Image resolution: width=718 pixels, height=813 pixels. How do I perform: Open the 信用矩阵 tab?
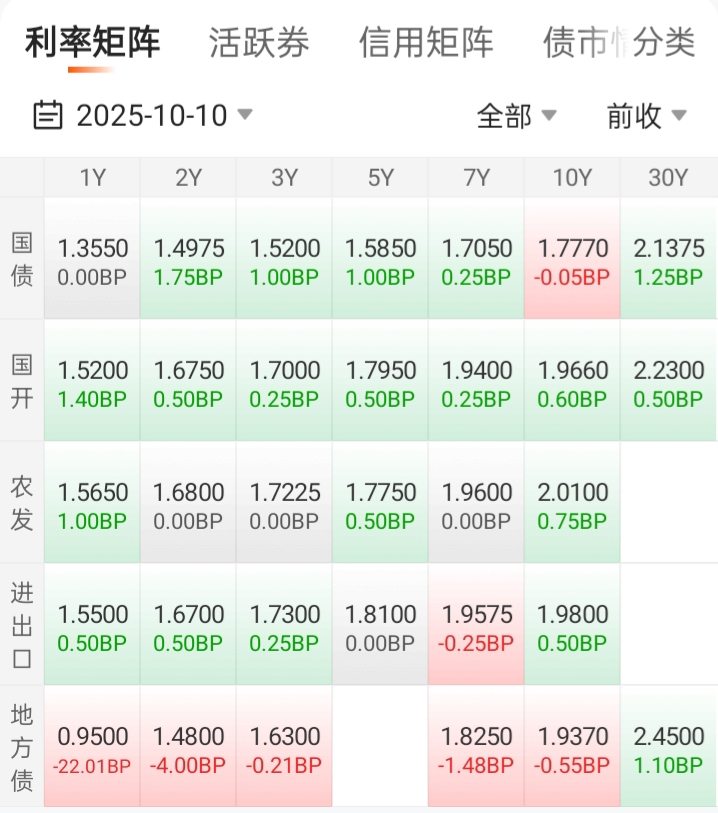(x=426, y=43)
